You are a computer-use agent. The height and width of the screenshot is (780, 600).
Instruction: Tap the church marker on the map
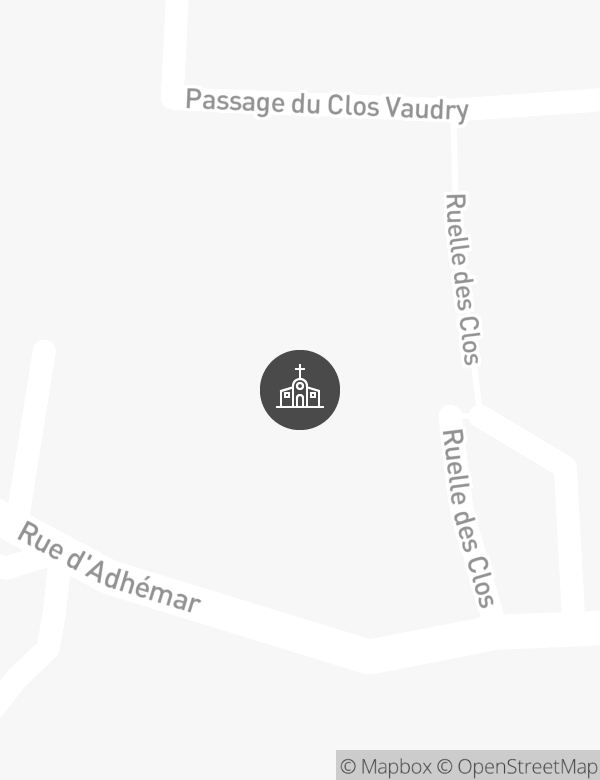click(x=300, y=390)
